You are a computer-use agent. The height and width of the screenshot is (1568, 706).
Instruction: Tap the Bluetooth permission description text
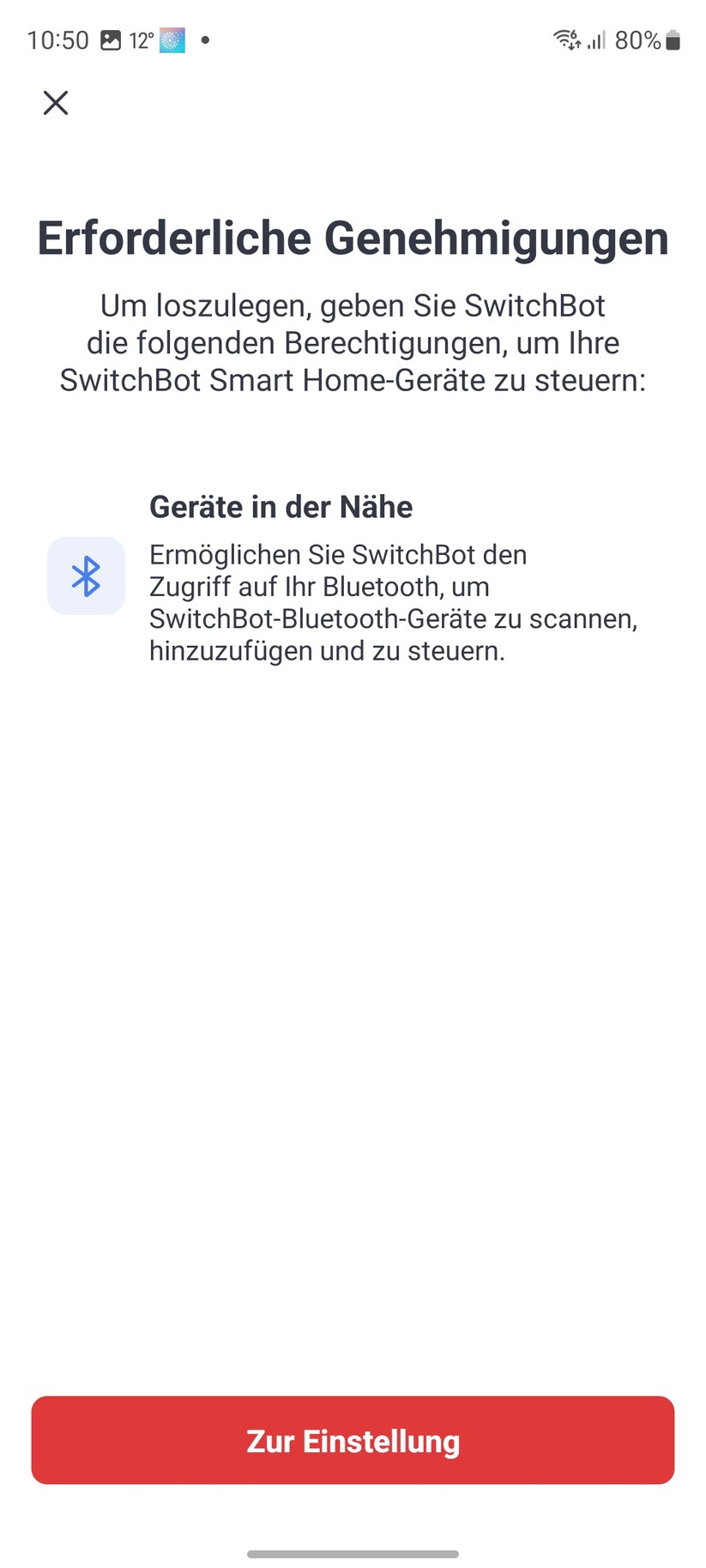coord(394,602)
